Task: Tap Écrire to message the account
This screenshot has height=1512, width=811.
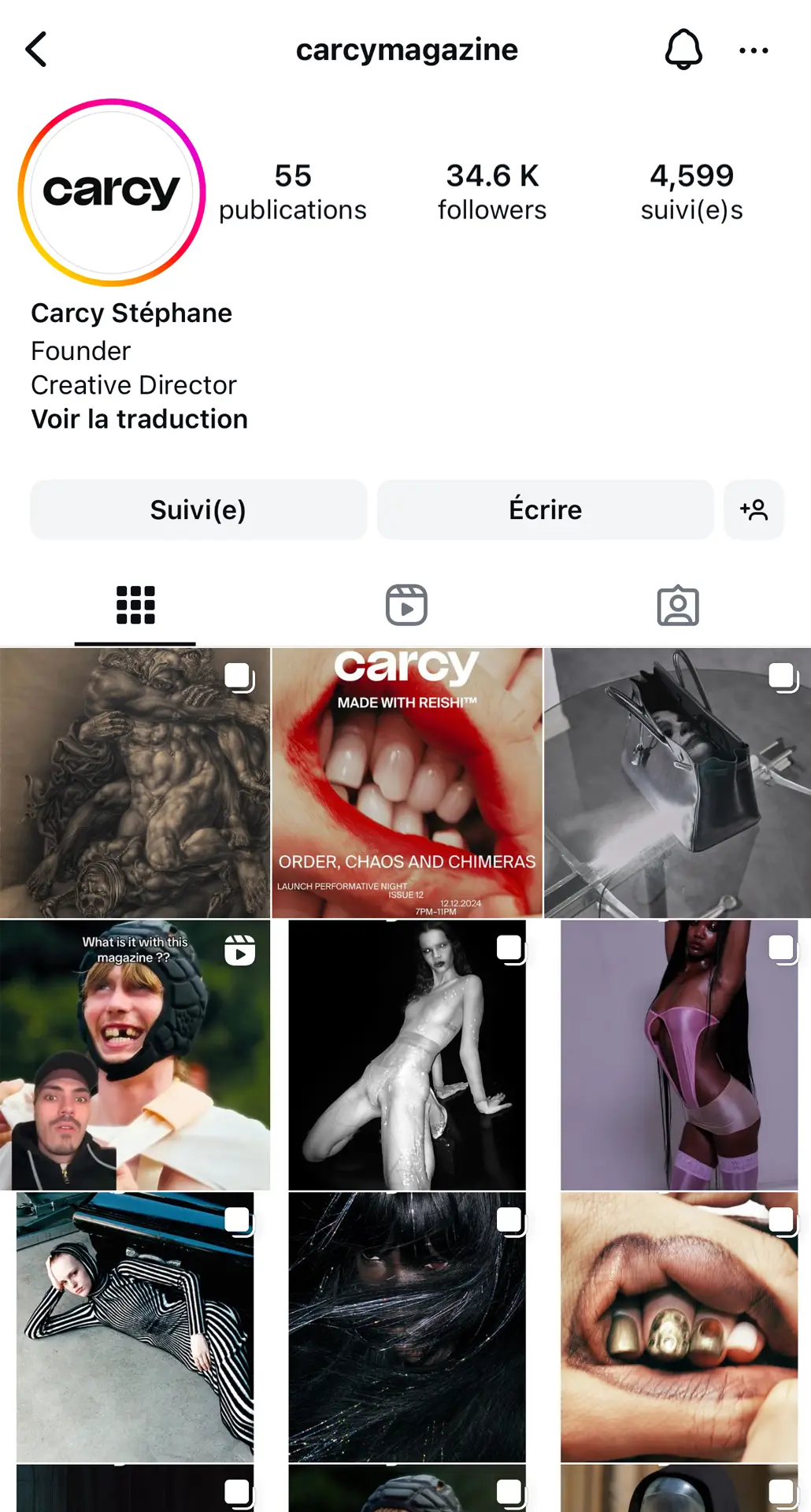Action: tap(545, 510)
